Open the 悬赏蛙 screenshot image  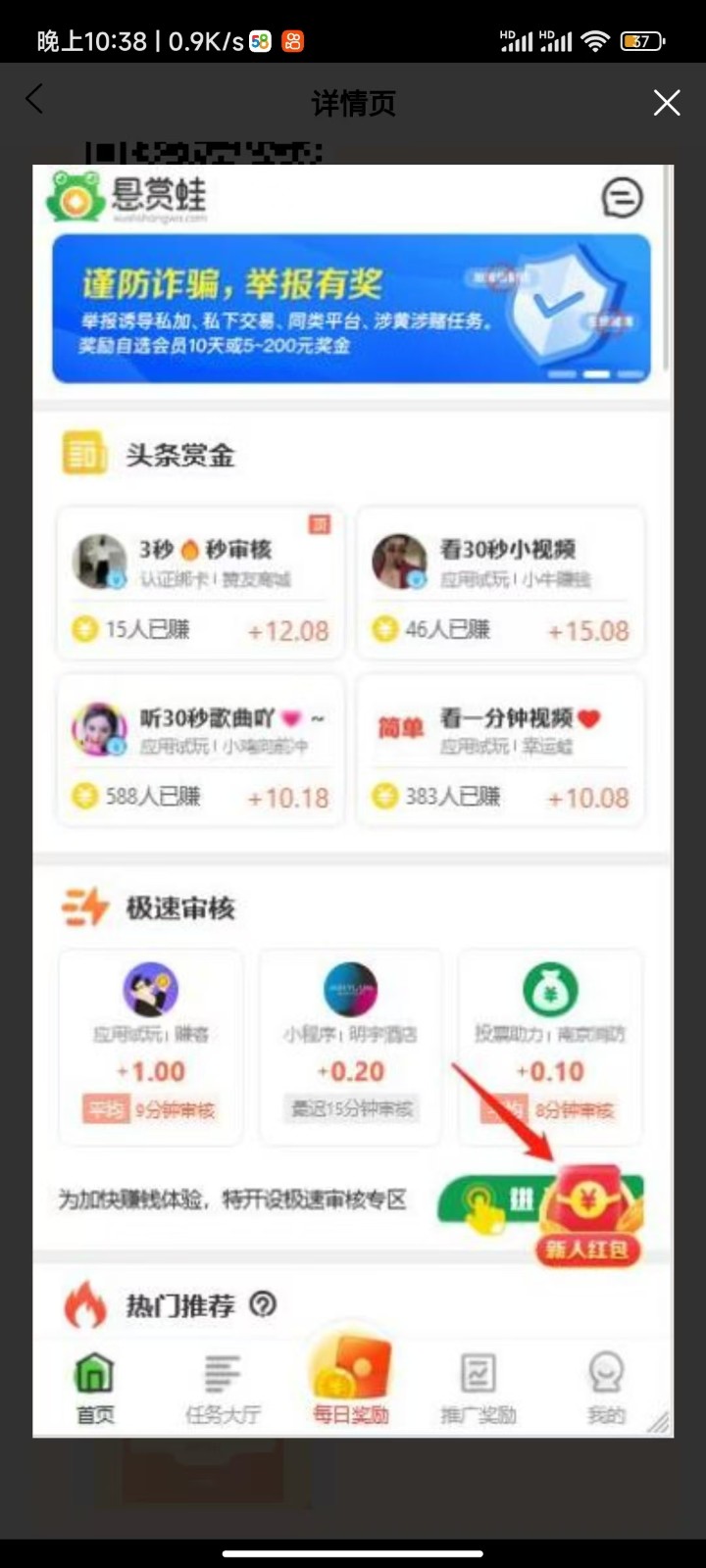(353, 800)
